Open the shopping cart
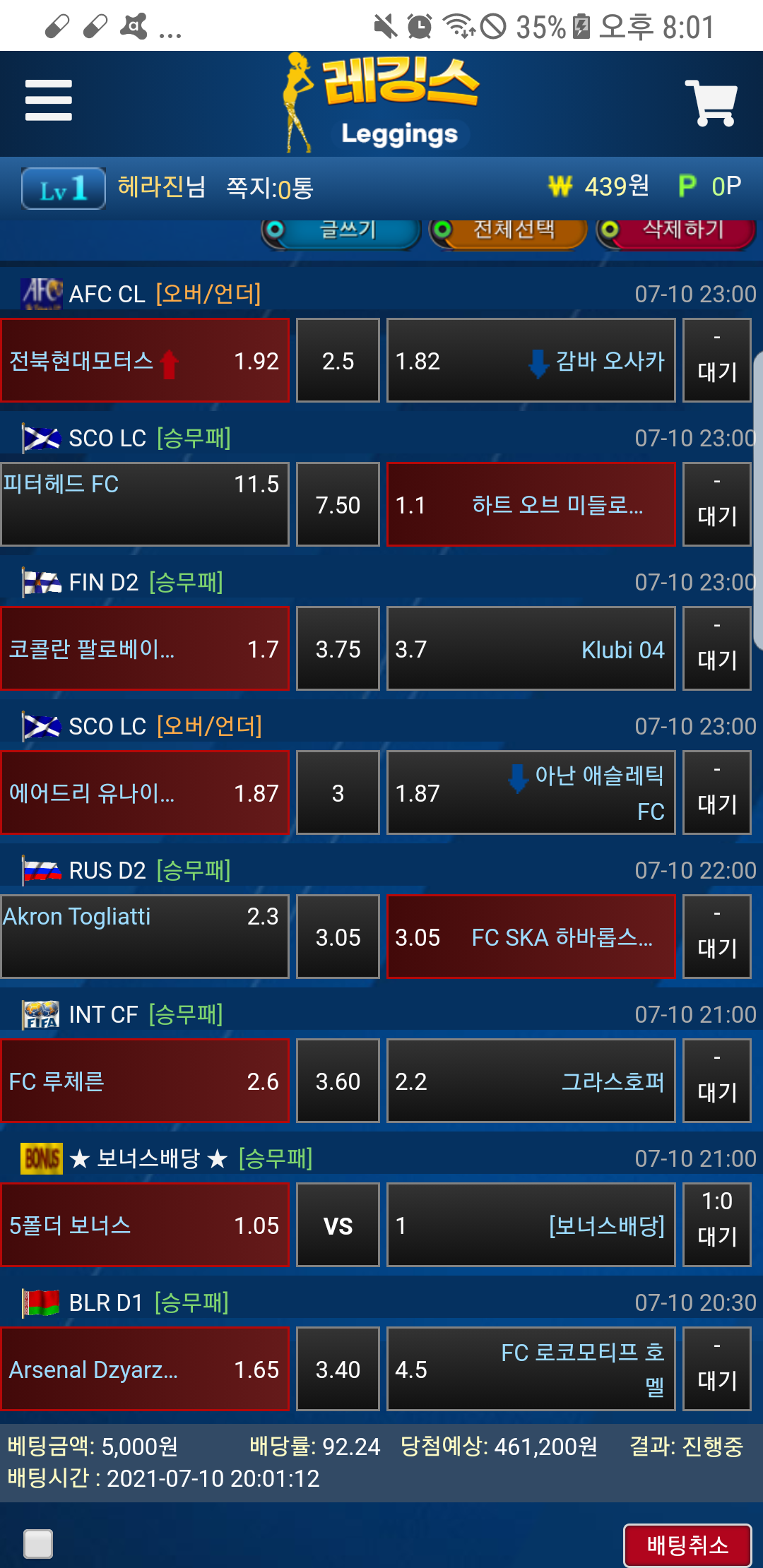This screenshot has width=763, height=1568. point(711,103)
